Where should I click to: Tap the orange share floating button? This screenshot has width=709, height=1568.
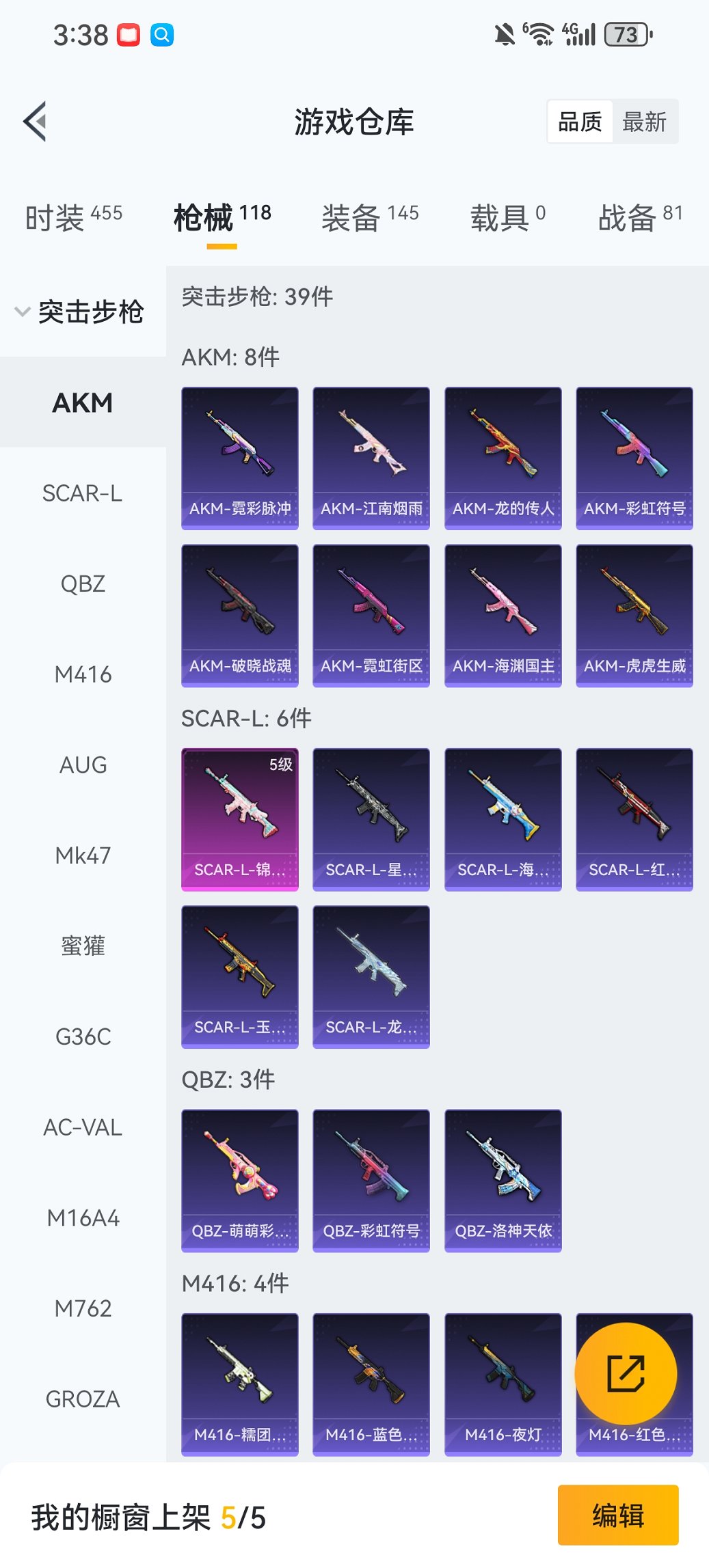click(x=626, y=1373)
